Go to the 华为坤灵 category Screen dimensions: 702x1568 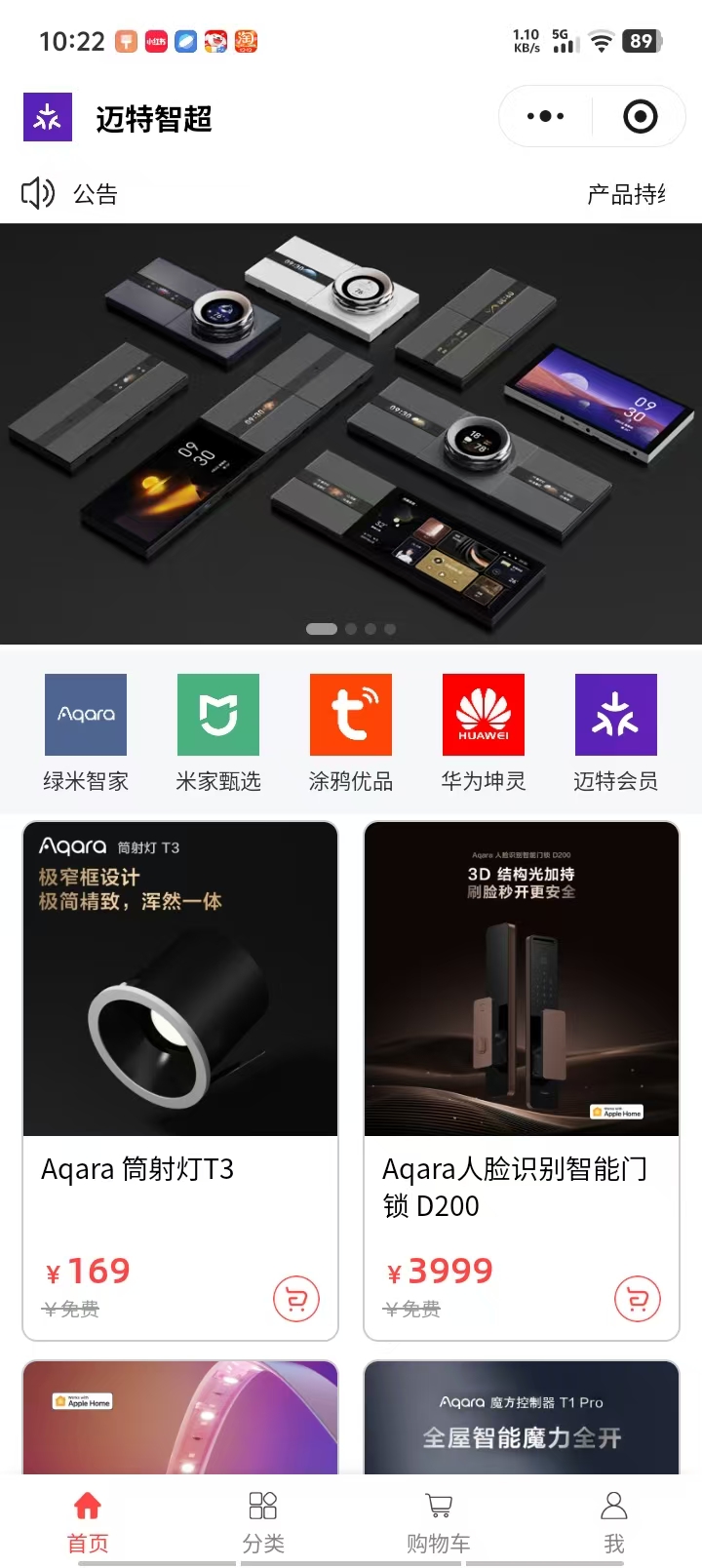tap(484, 732)
